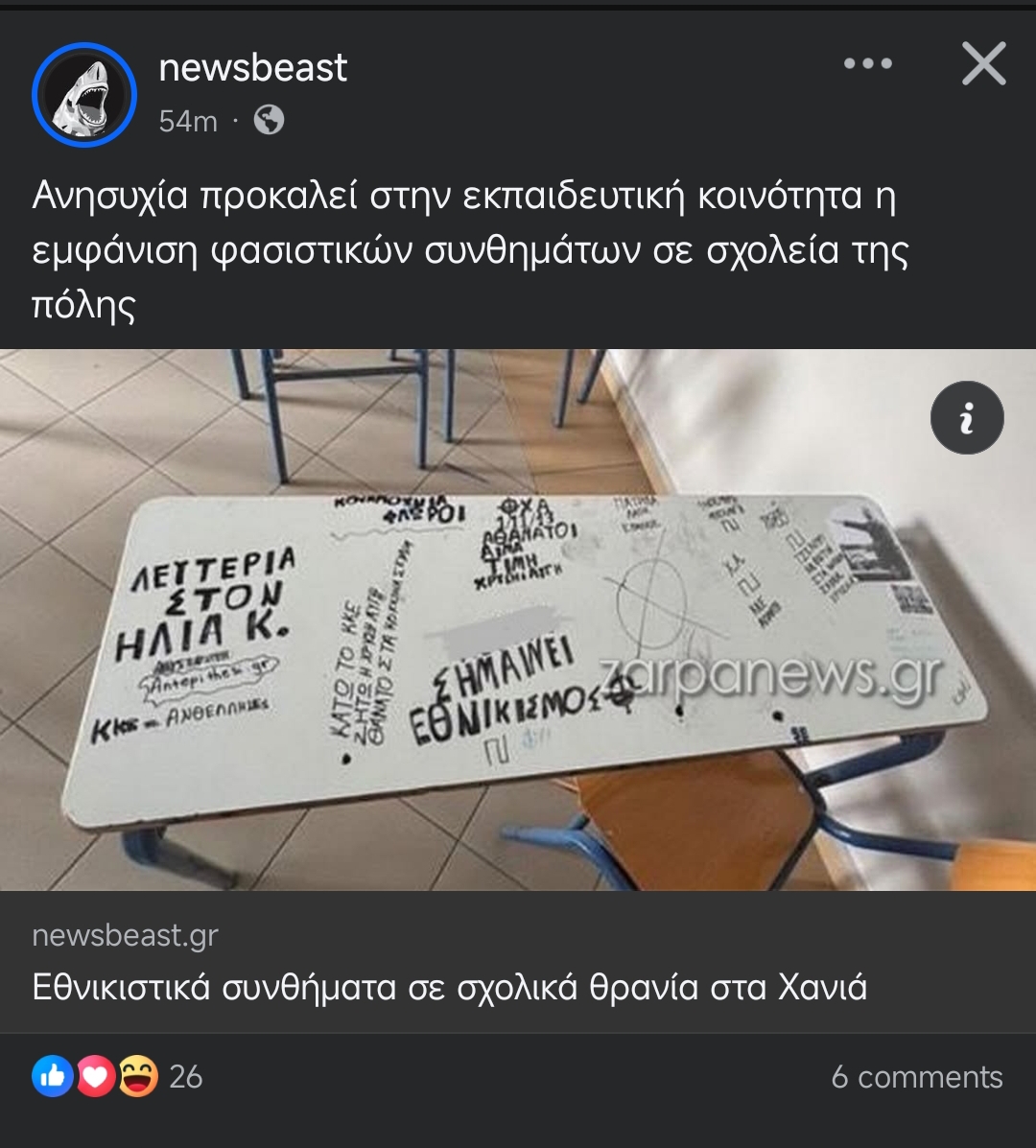This screenshot has width=1036, height=1148.
Task: Open the three-dot post options menu
Action: (867, 63)
